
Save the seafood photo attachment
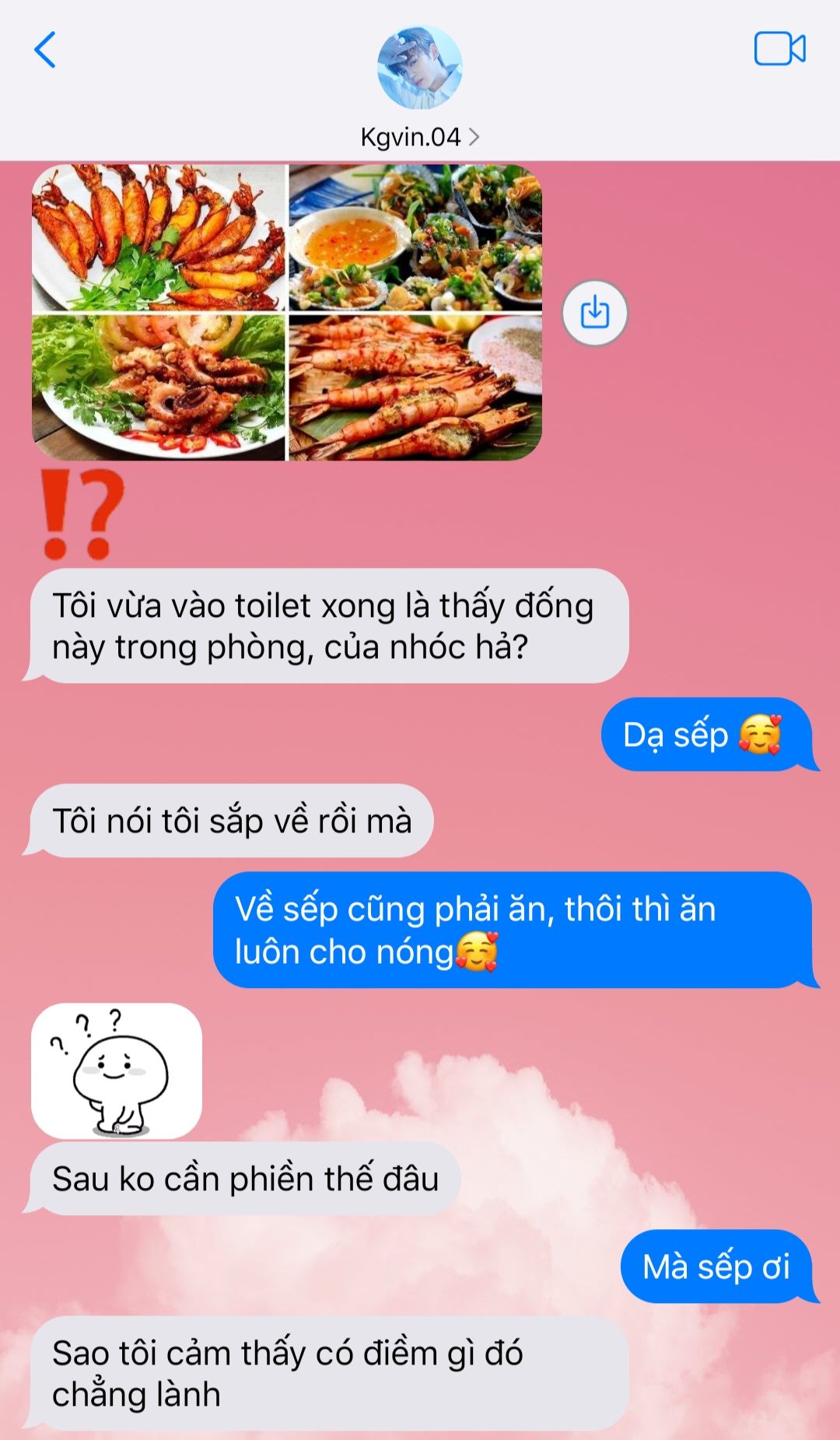point(595,313)
